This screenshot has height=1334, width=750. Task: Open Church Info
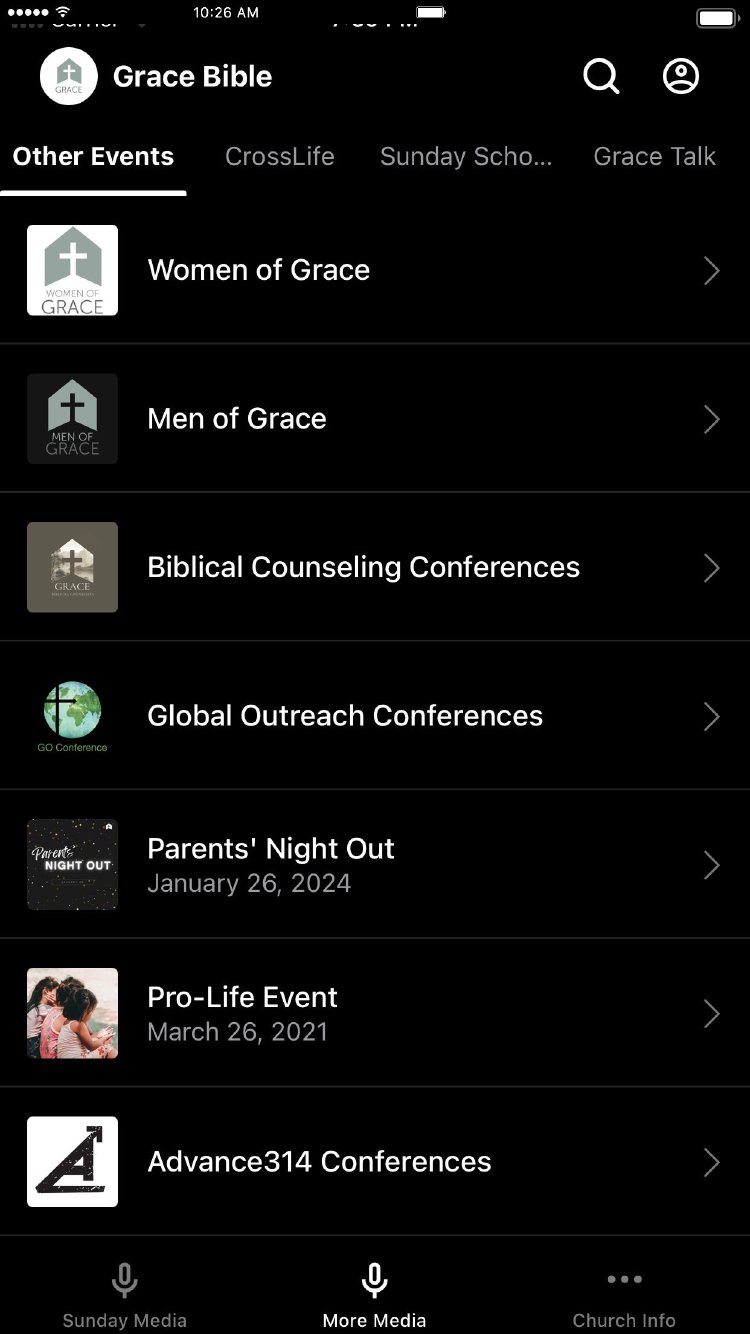pos(624,1295)
